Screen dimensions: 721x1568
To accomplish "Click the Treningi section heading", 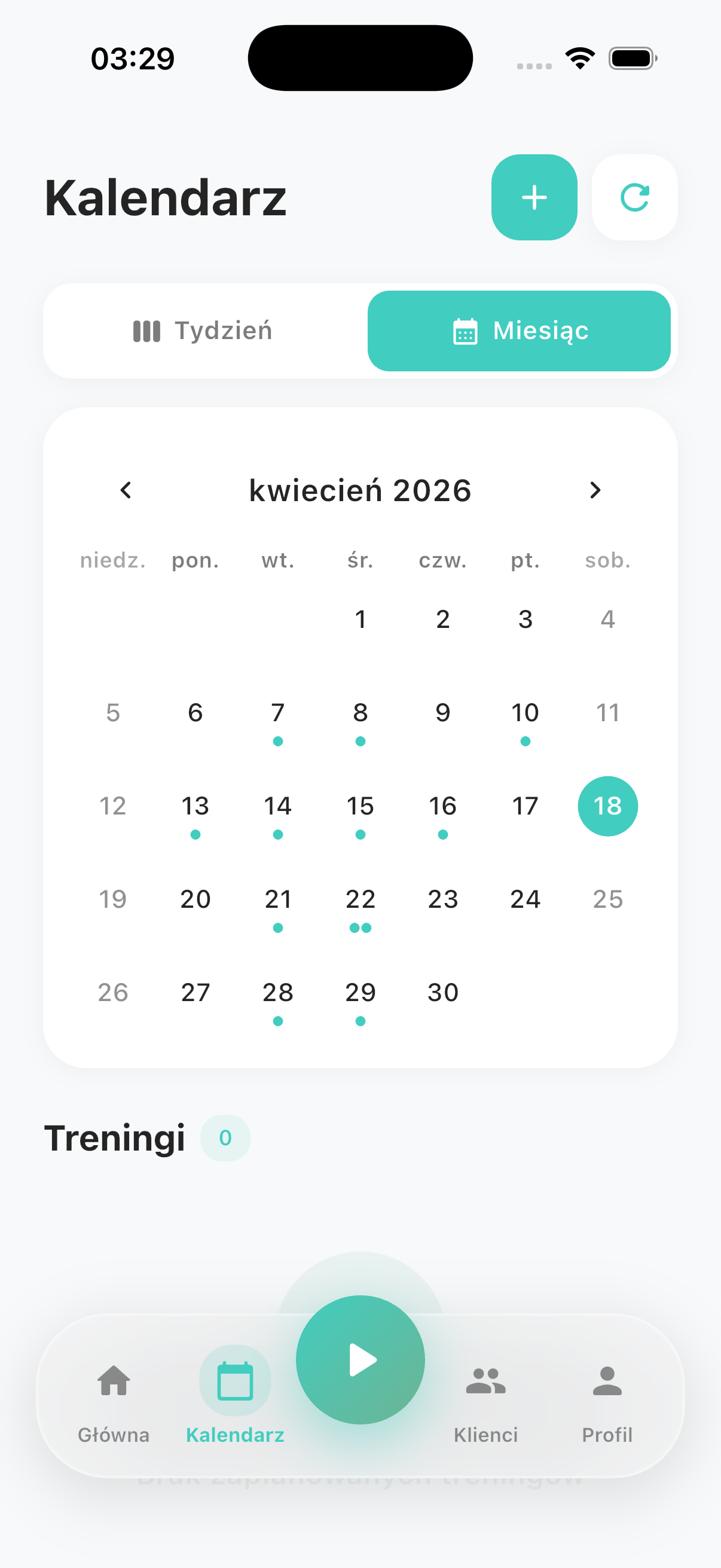I will tap(116, 1137).
